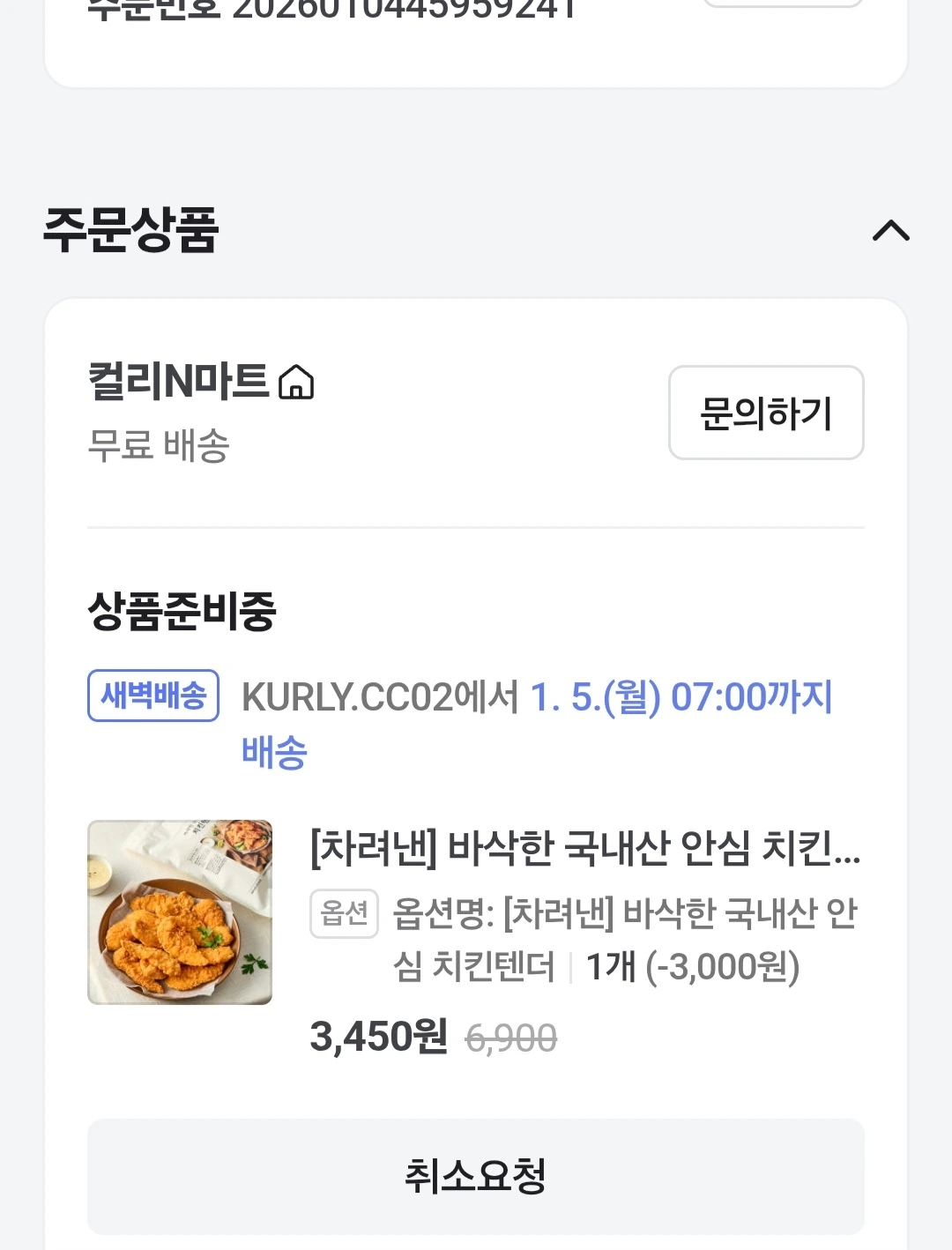Tap the 문의하기 button
Viewport: 952px width, 1250px height.
pyautogui.click(x=765, y=413)
